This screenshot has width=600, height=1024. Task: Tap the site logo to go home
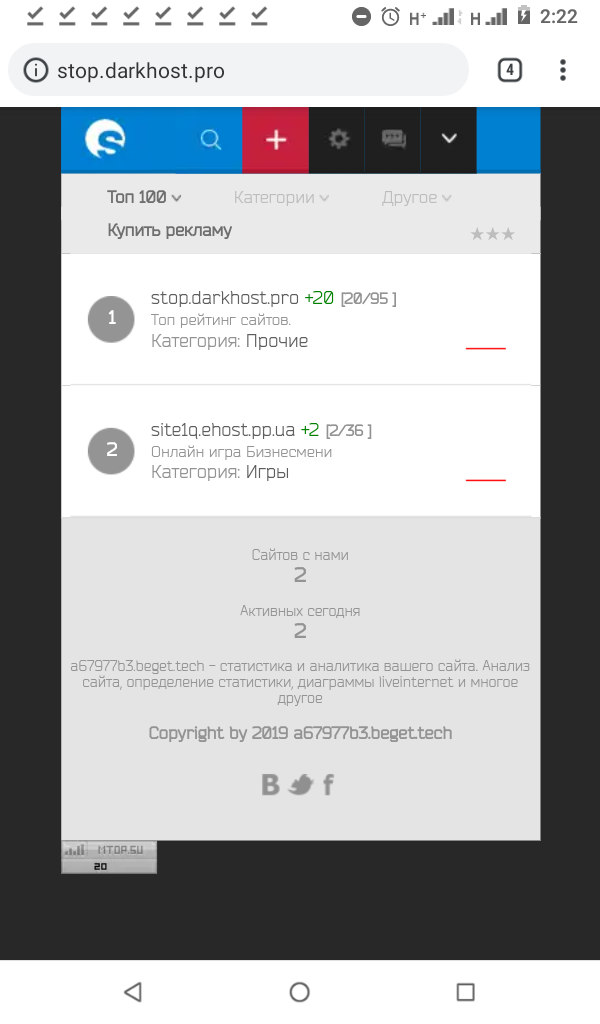(105, 140)
